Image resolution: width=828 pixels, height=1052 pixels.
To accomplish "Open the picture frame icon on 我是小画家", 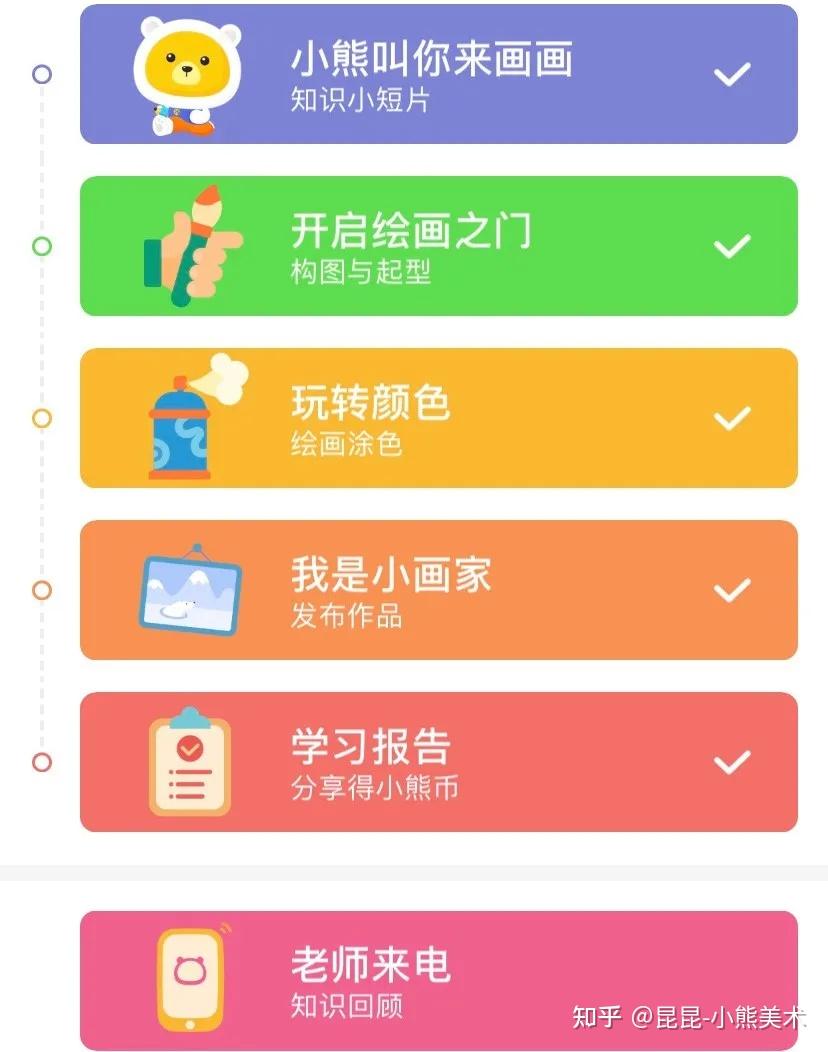I will (x=190, y=590).
